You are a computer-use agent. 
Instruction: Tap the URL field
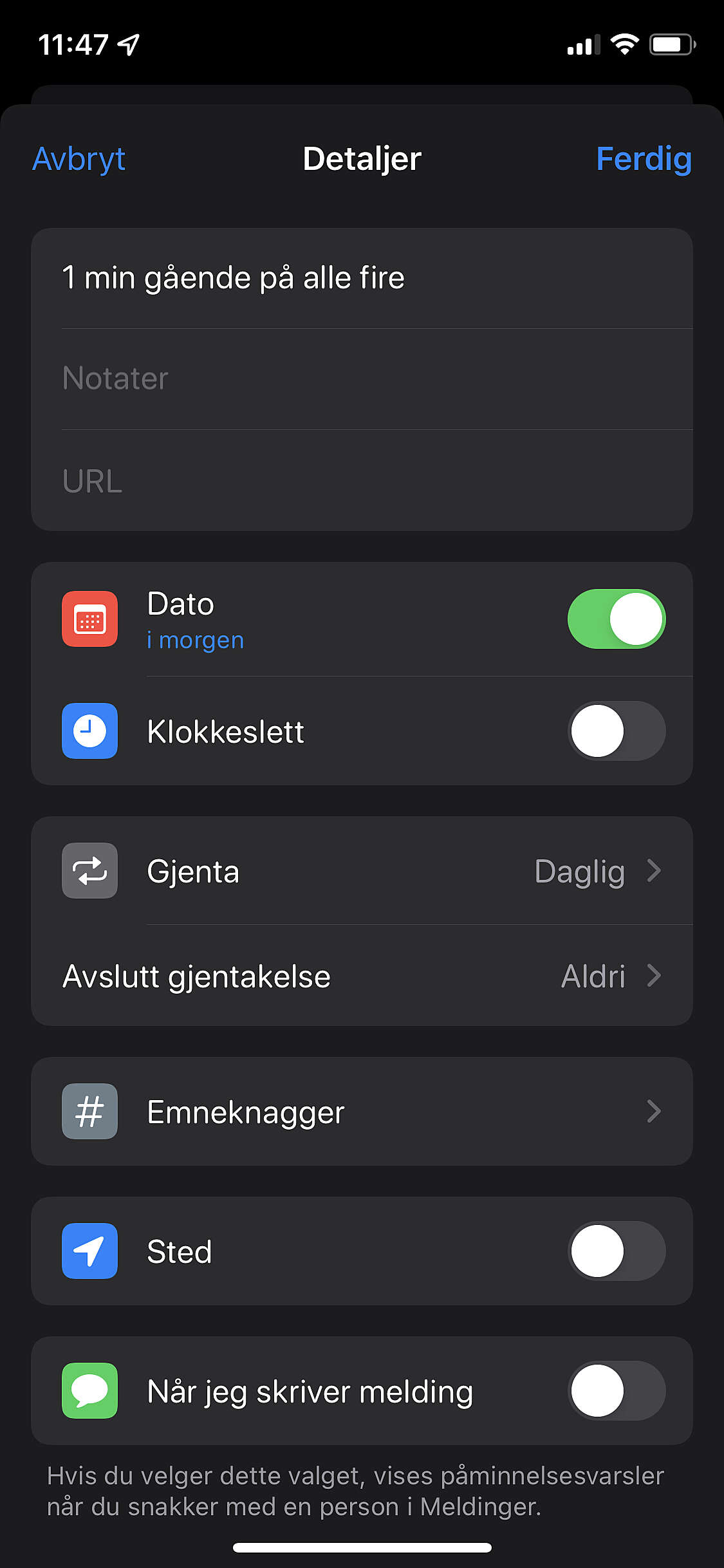(360, 481)
